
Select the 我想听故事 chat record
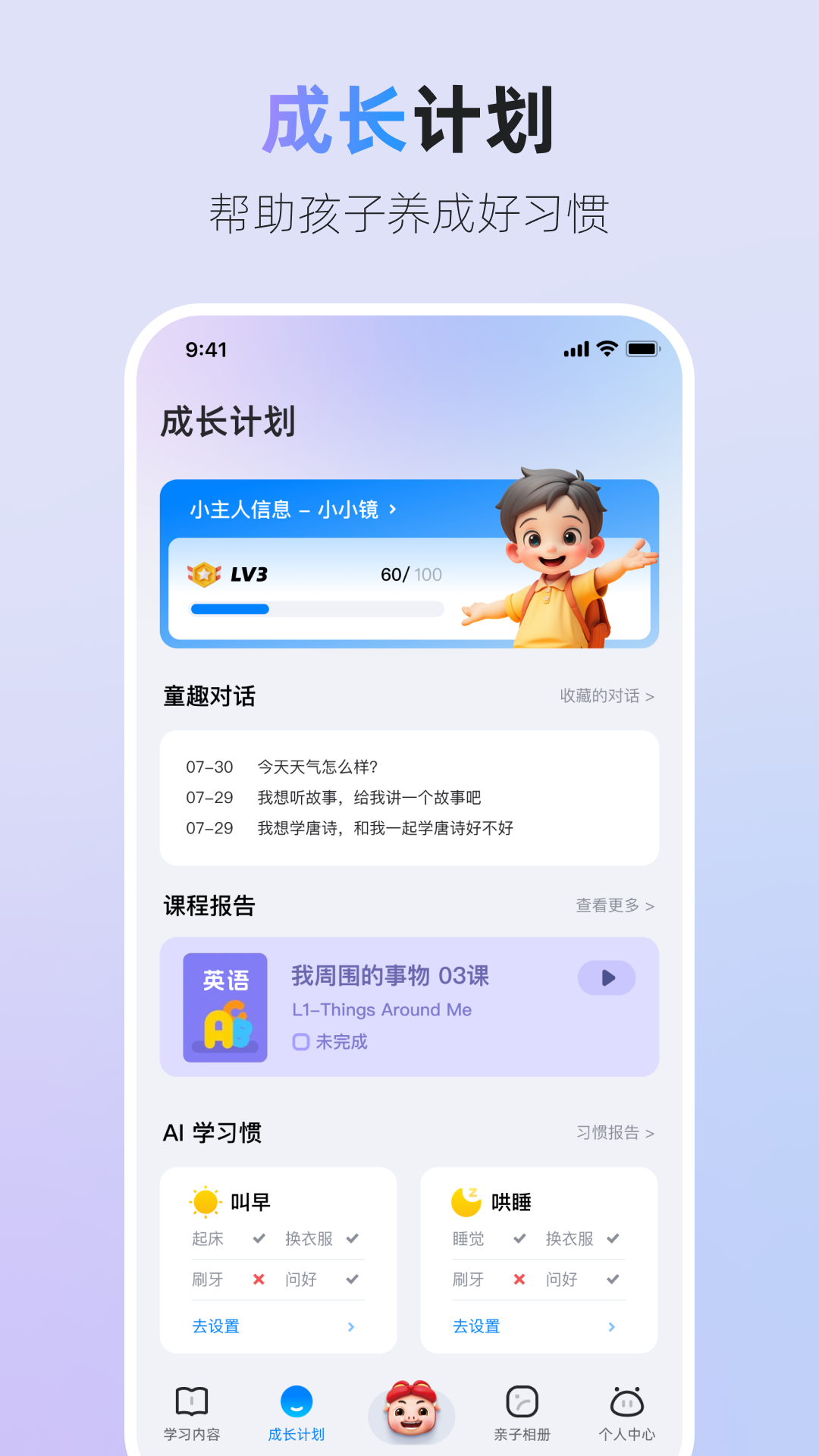372,798
